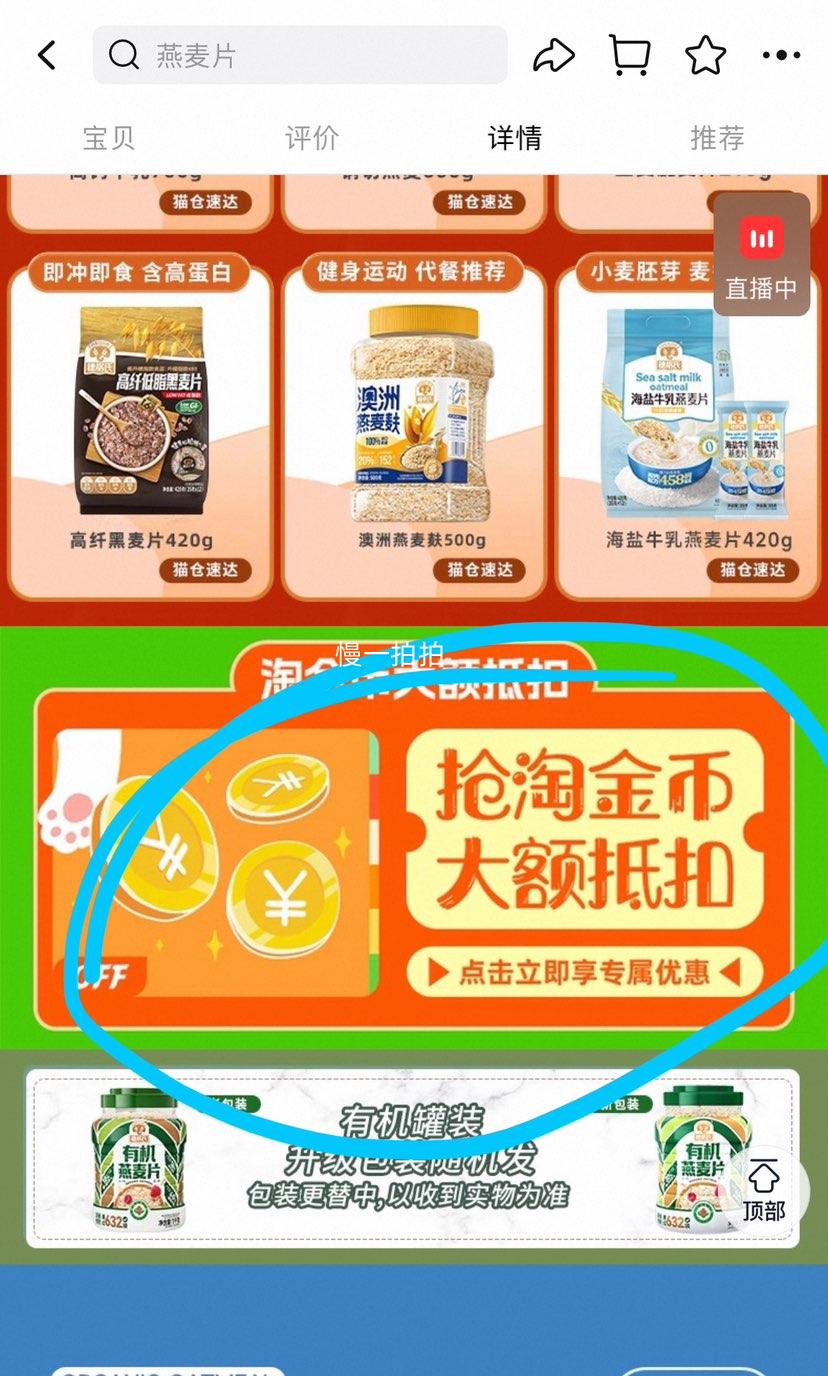Open the 推荐 recommendations tab
This screenshot has width=828, height=1376.
[x=716, y=138]
